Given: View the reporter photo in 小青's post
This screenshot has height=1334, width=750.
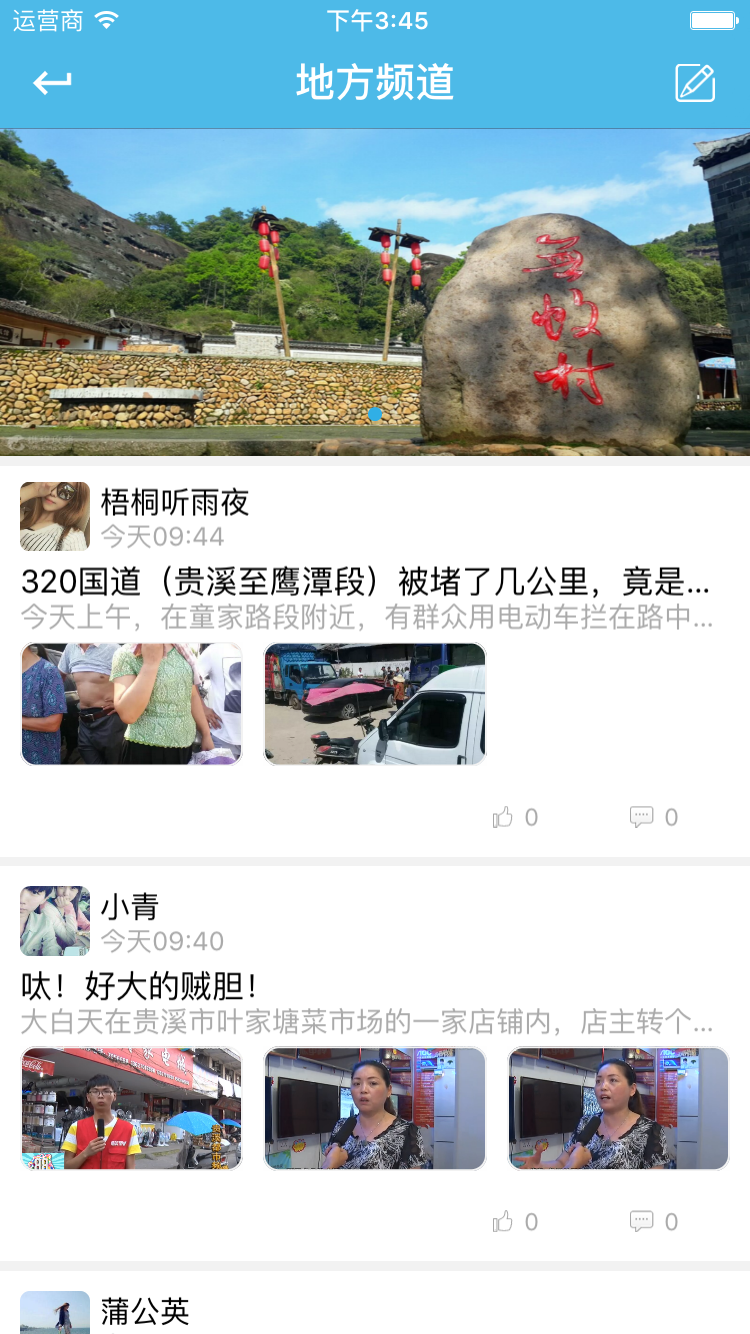Looking at the screenshot, I should pyautogui.click(x=132, y=1108).
